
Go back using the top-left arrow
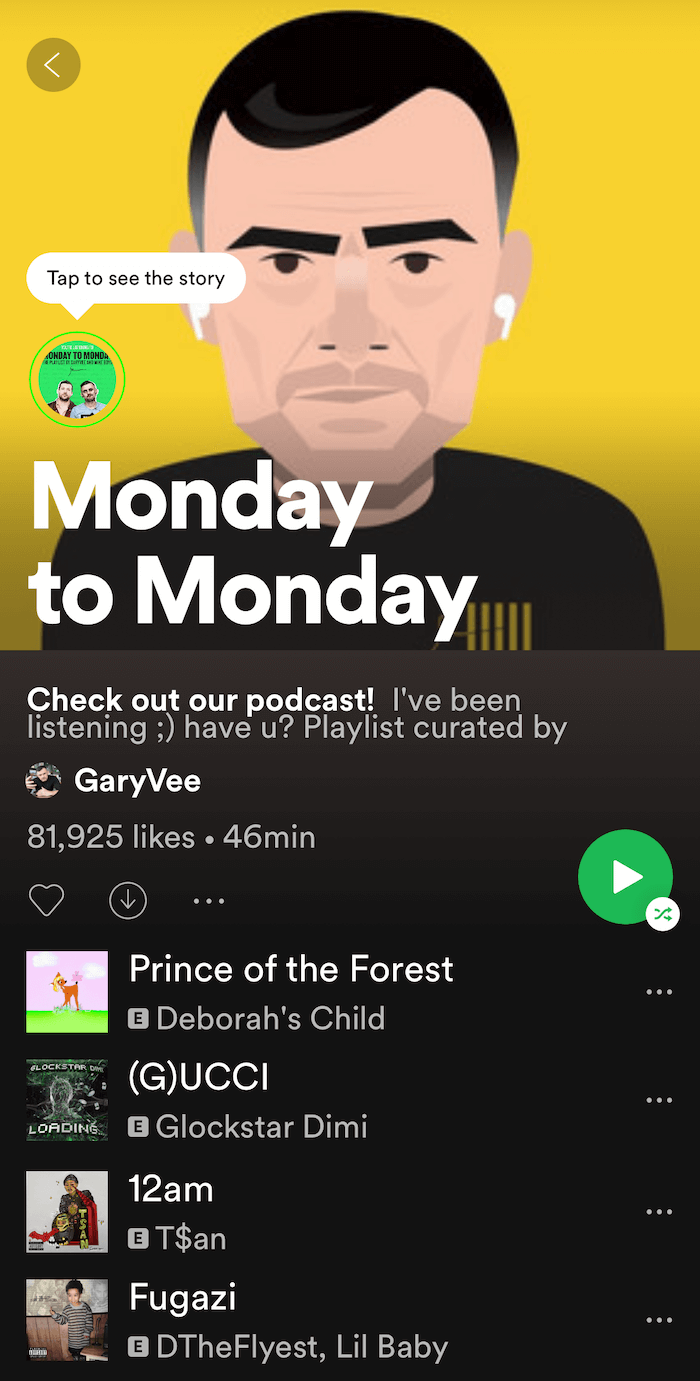[x=53, y=65]
